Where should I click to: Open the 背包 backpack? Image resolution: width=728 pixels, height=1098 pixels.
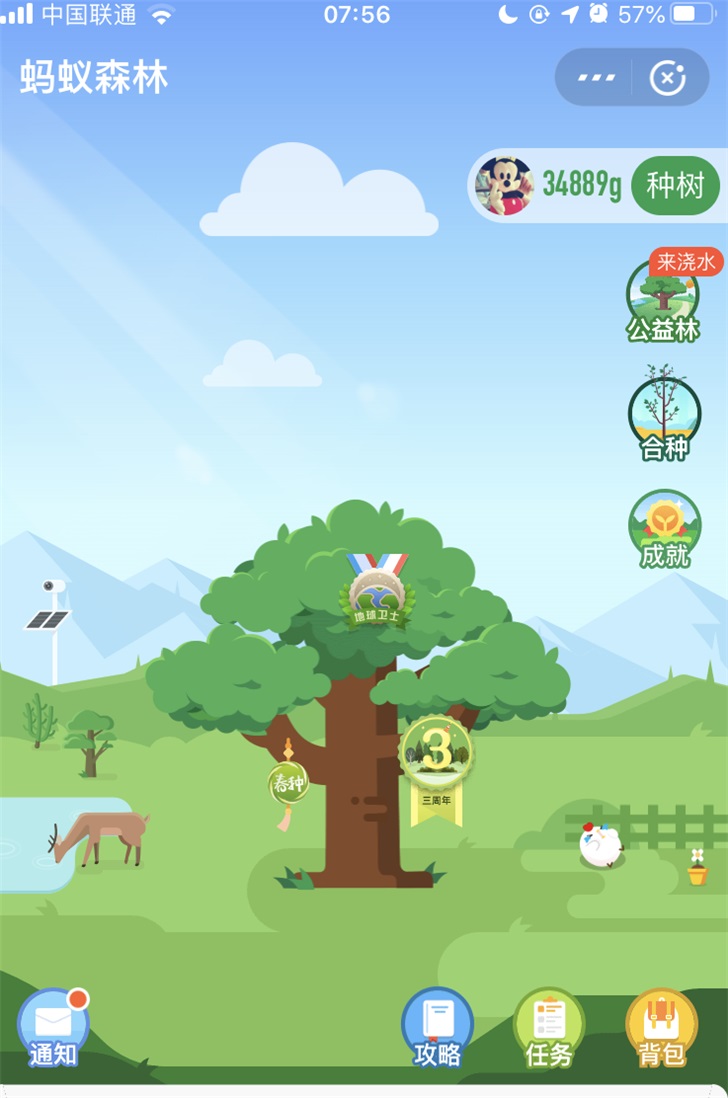[661, 1027]
